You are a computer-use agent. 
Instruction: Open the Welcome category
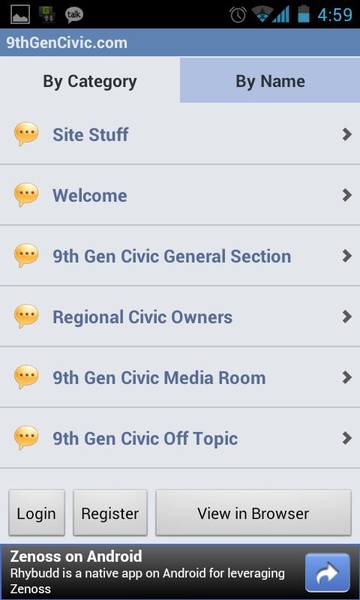[x=180, y=195]
